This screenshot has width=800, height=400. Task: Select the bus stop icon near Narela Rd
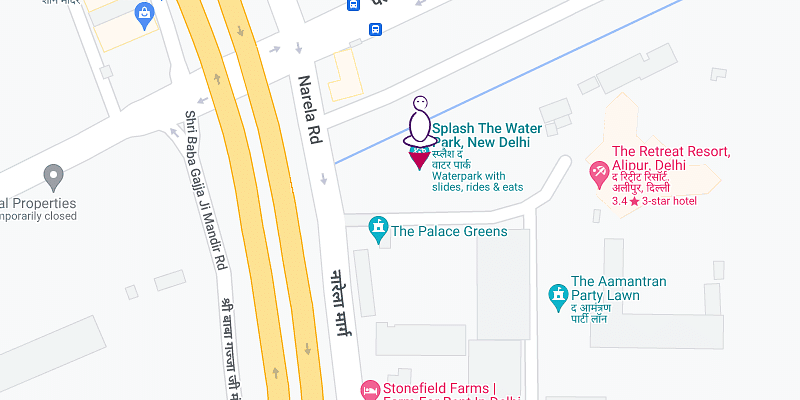tap(375, 29)
